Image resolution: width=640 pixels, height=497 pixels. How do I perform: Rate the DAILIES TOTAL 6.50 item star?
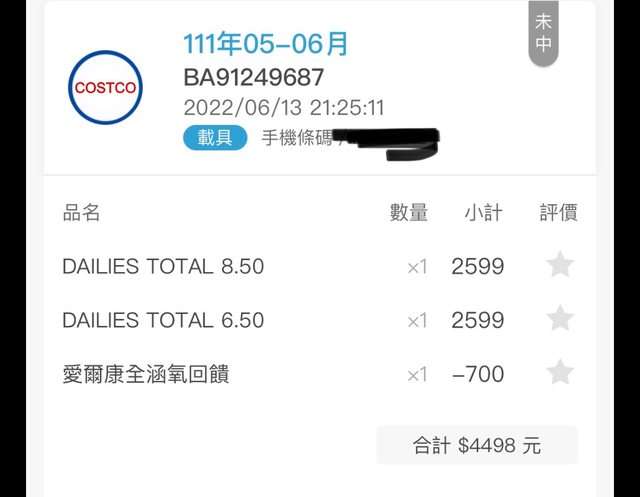tap(560, 319)
